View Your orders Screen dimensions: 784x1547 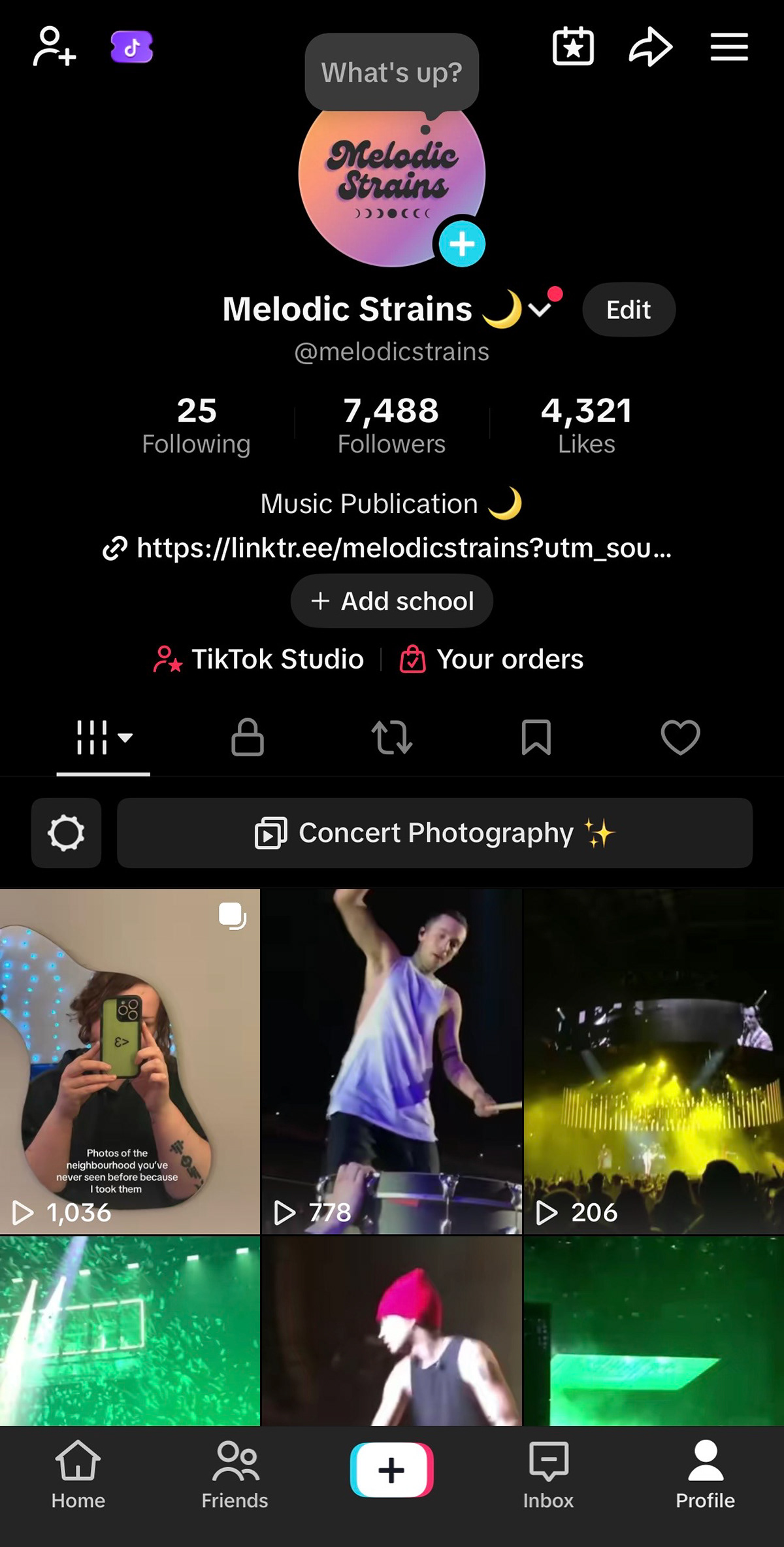click(492, 659)
